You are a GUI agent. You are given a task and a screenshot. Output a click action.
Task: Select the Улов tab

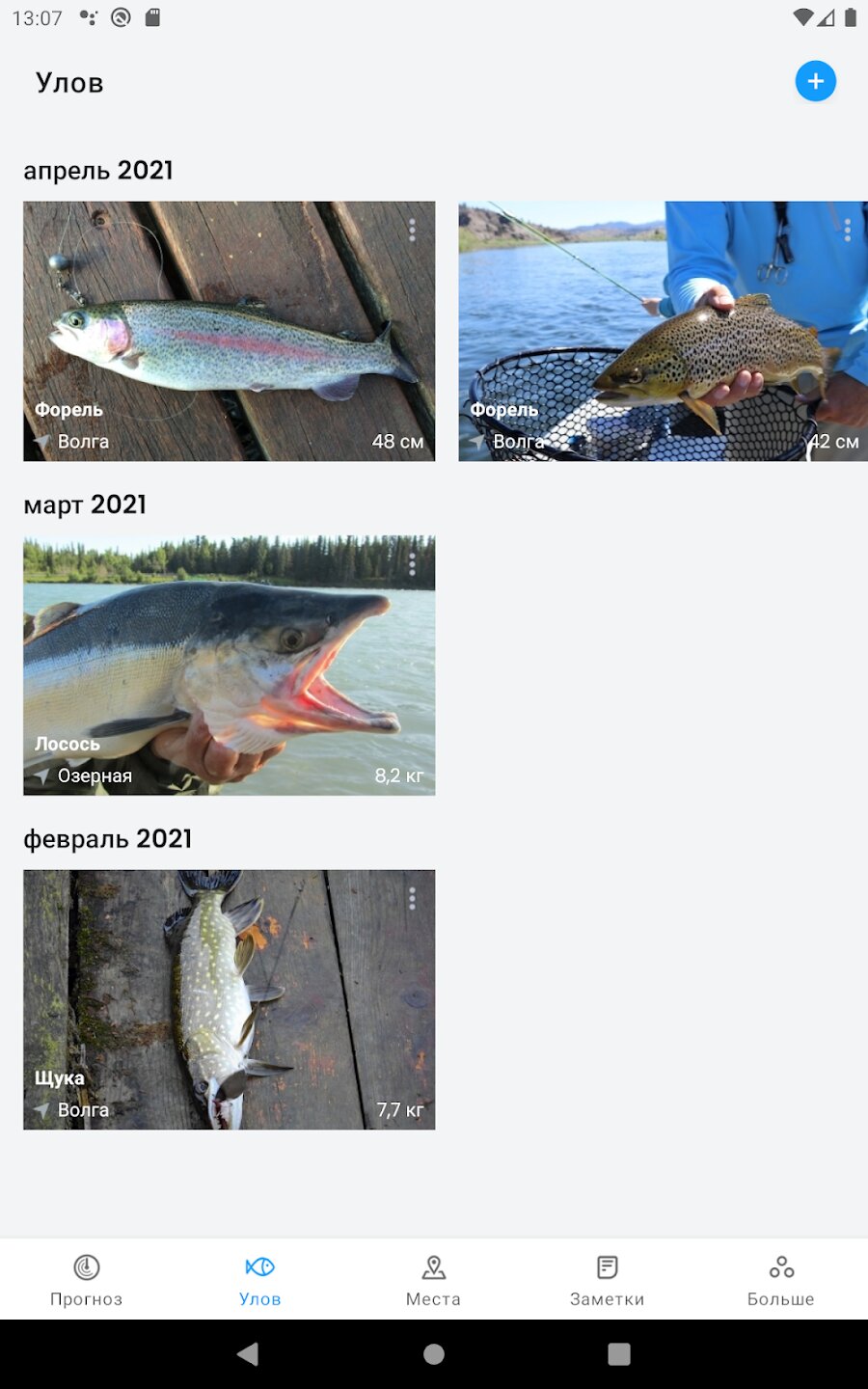click(x=260, y=1280)
